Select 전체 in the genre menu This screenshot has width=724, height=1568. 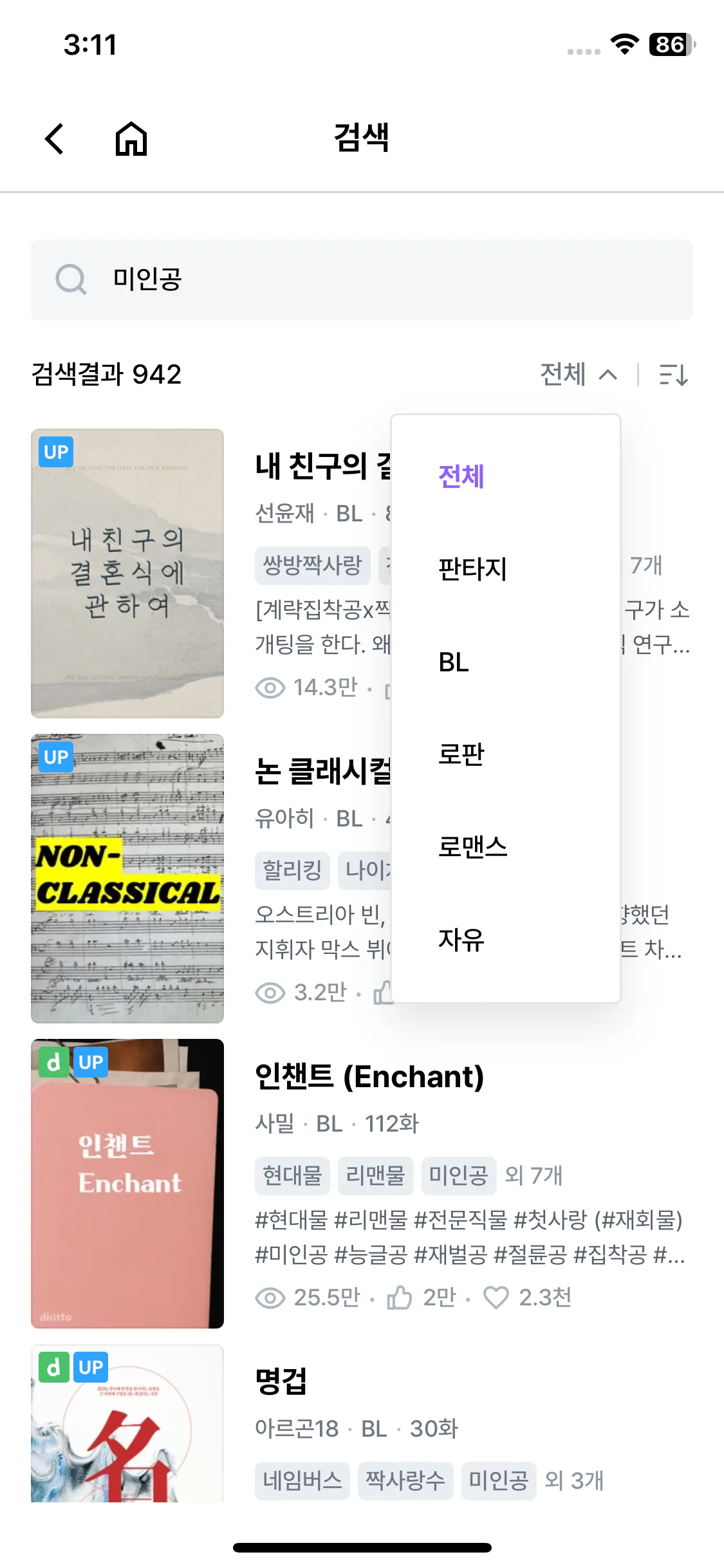point(461,476)
